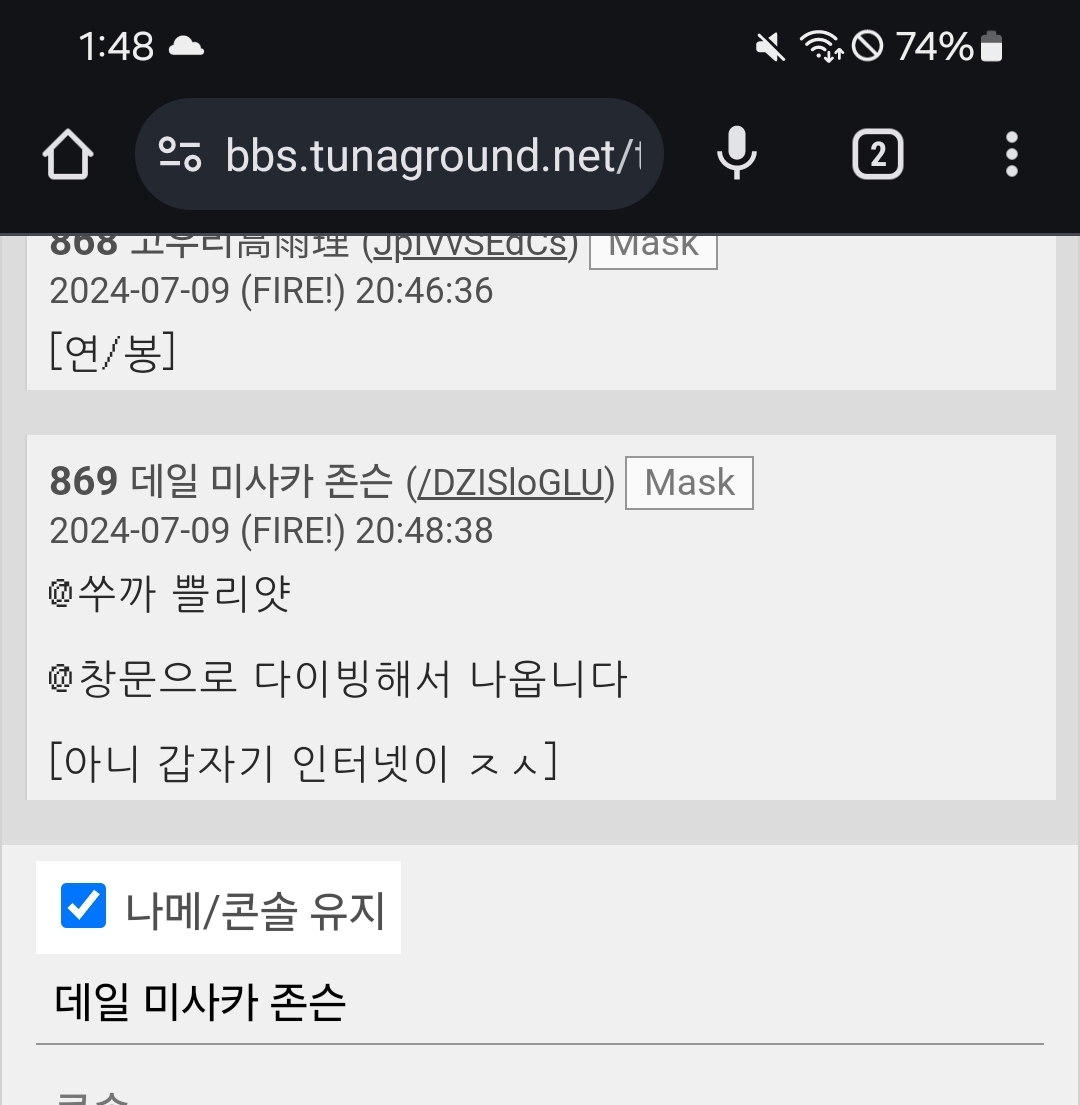The width and height of the screenshot is (1080, 1105).
Task: Start voice search with the microphone
Action: [x=737, y=155]
